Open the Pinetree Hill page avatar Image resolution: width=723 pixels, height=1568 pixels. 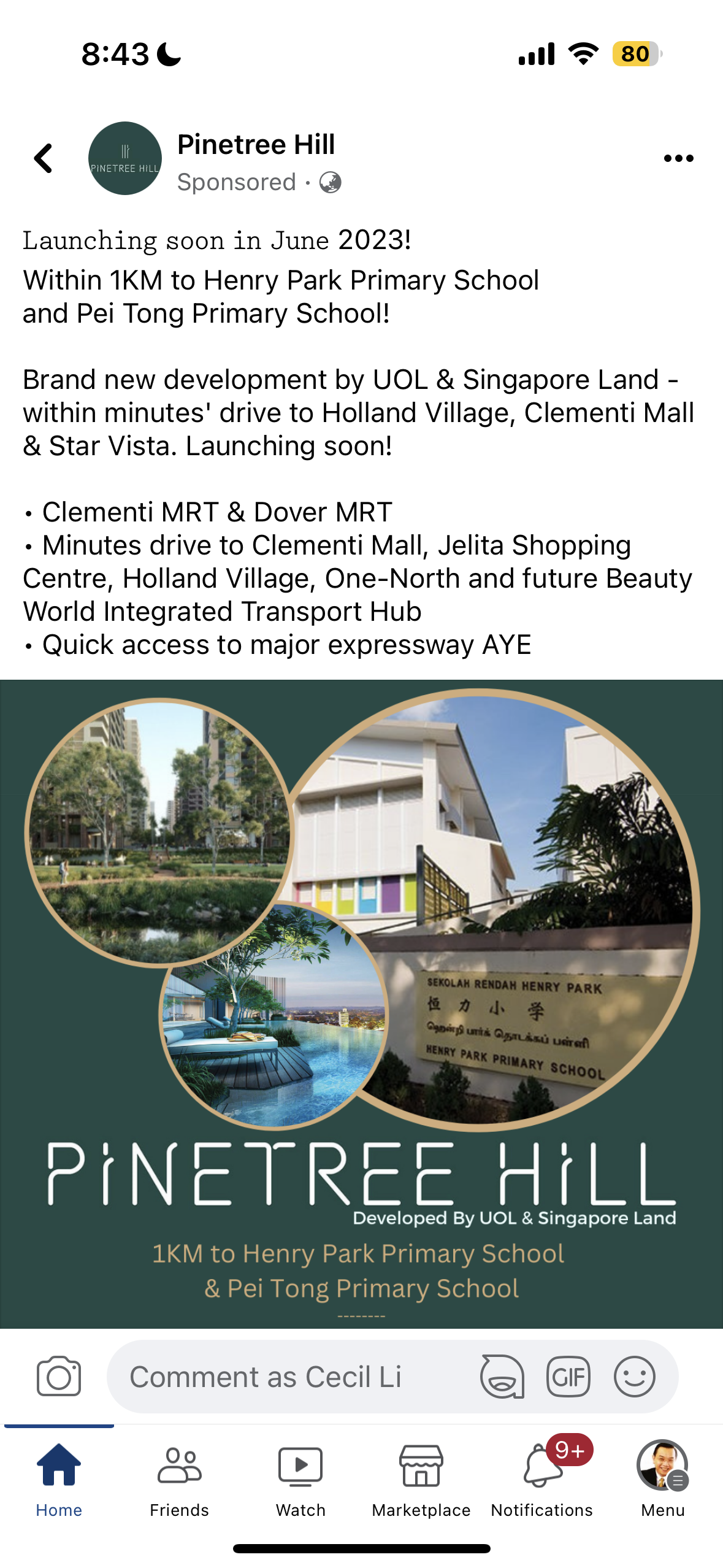(x=125, y=158)
